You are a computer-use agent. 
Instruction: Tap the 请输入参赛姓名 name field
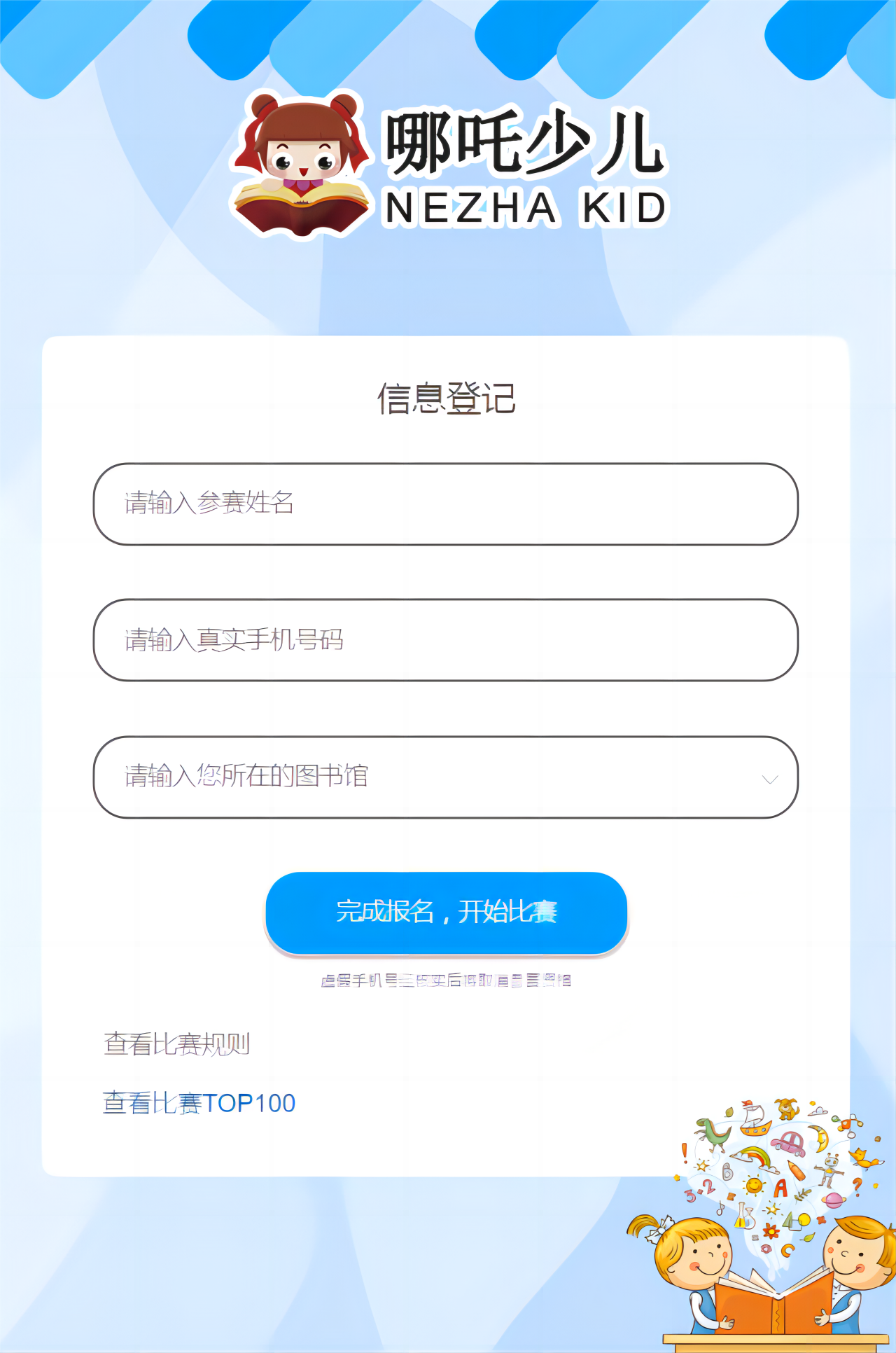point(445,504)
